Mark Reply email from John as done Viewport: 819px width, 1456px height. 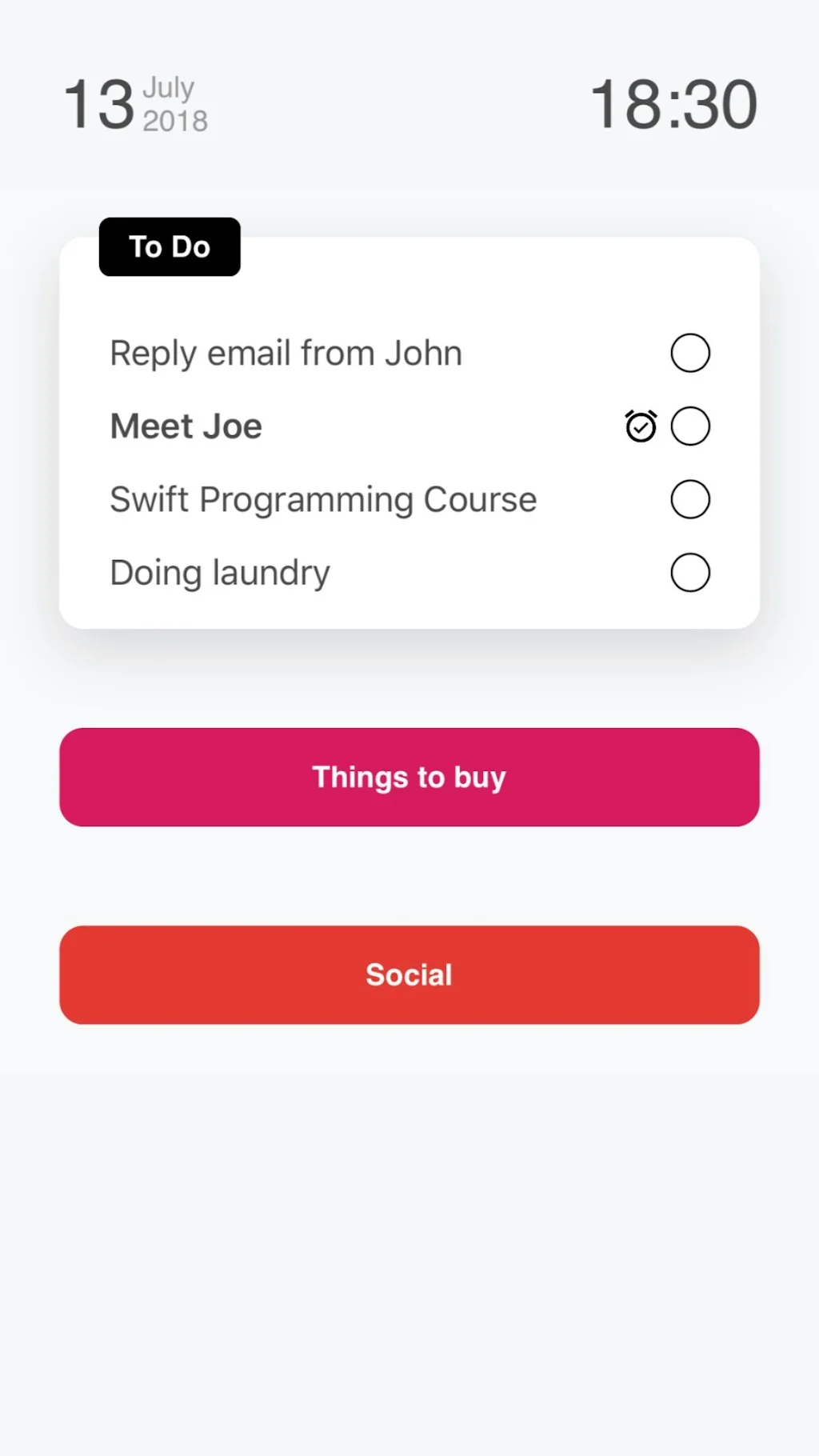click(689, 352)
